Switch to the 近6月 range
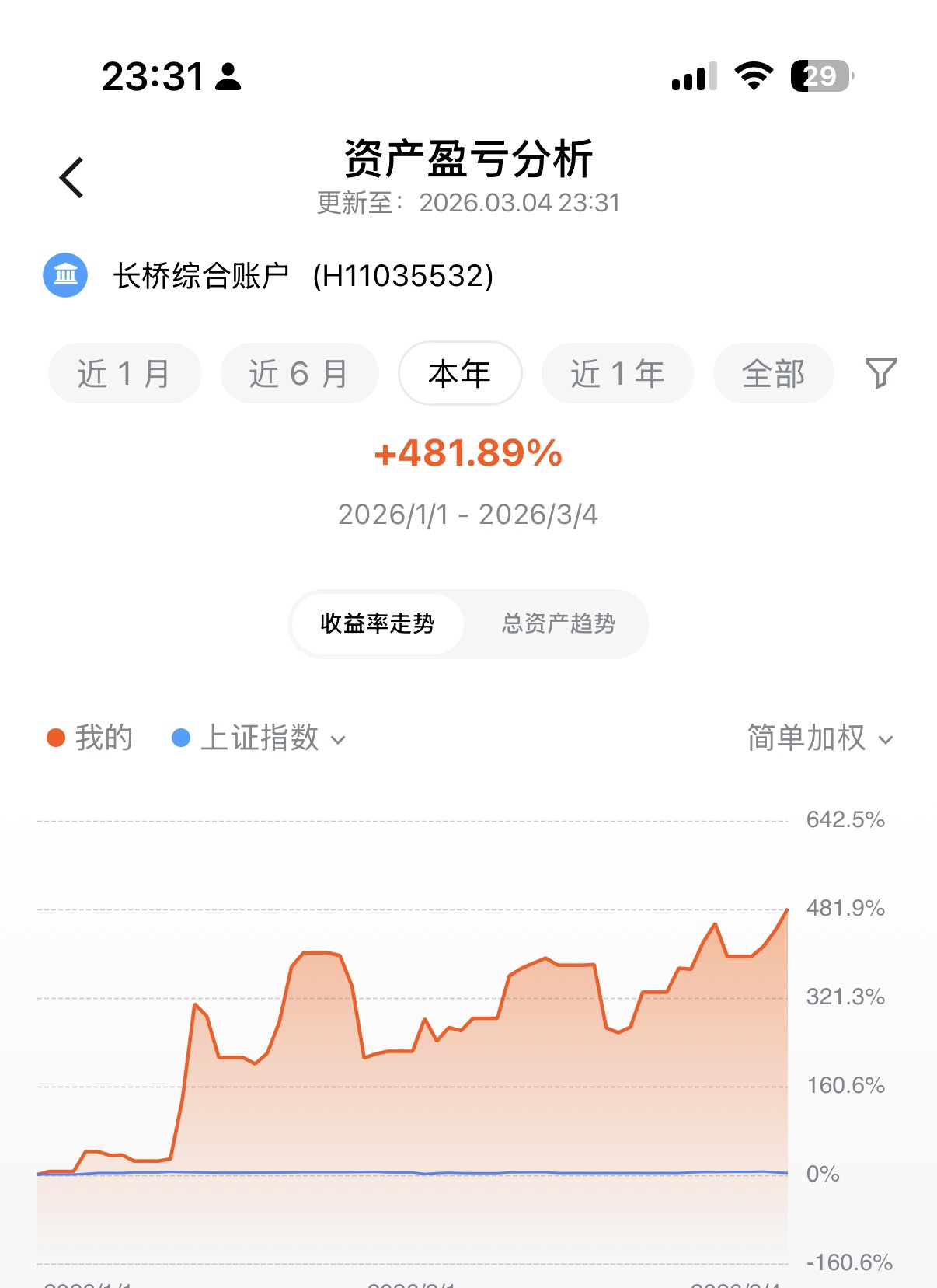 [x=299, y=374]
